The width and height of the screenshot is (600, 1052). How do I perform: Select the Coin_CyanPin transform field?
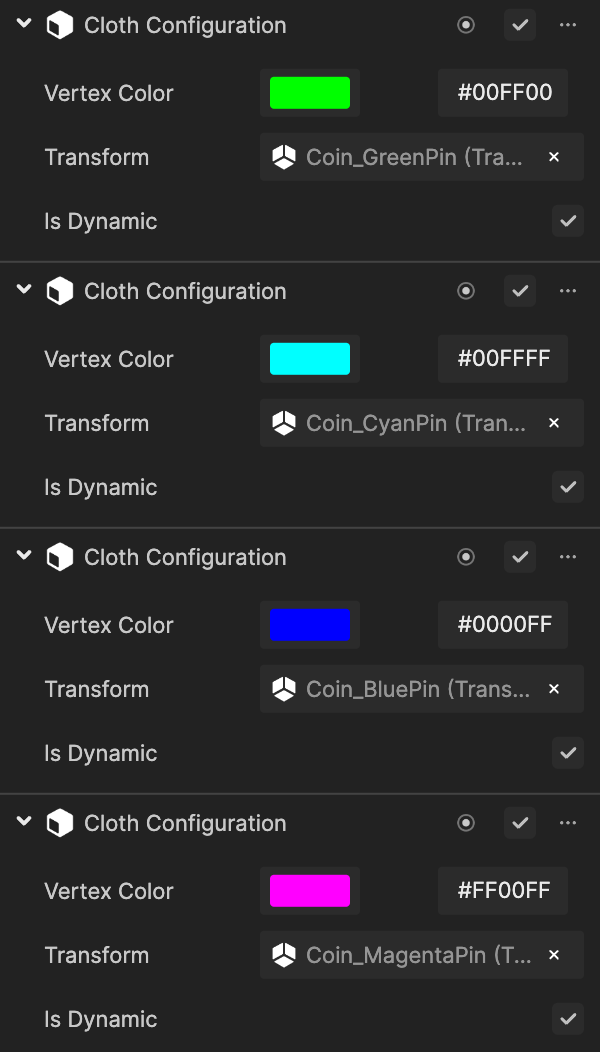pos(421,423)
